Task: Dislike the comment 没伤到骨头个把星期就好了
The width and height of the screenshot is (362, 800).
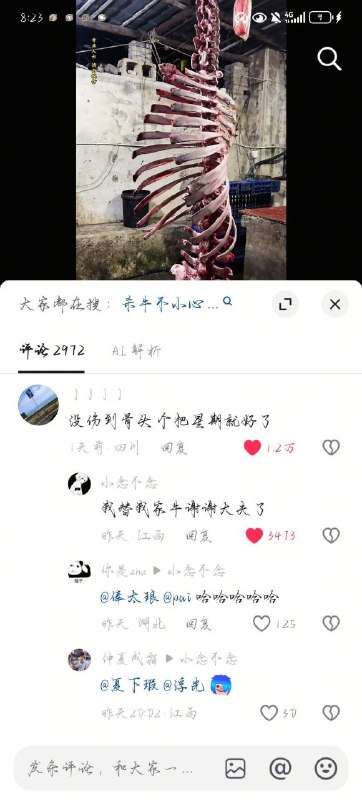Action: click(x=331, y=447)
